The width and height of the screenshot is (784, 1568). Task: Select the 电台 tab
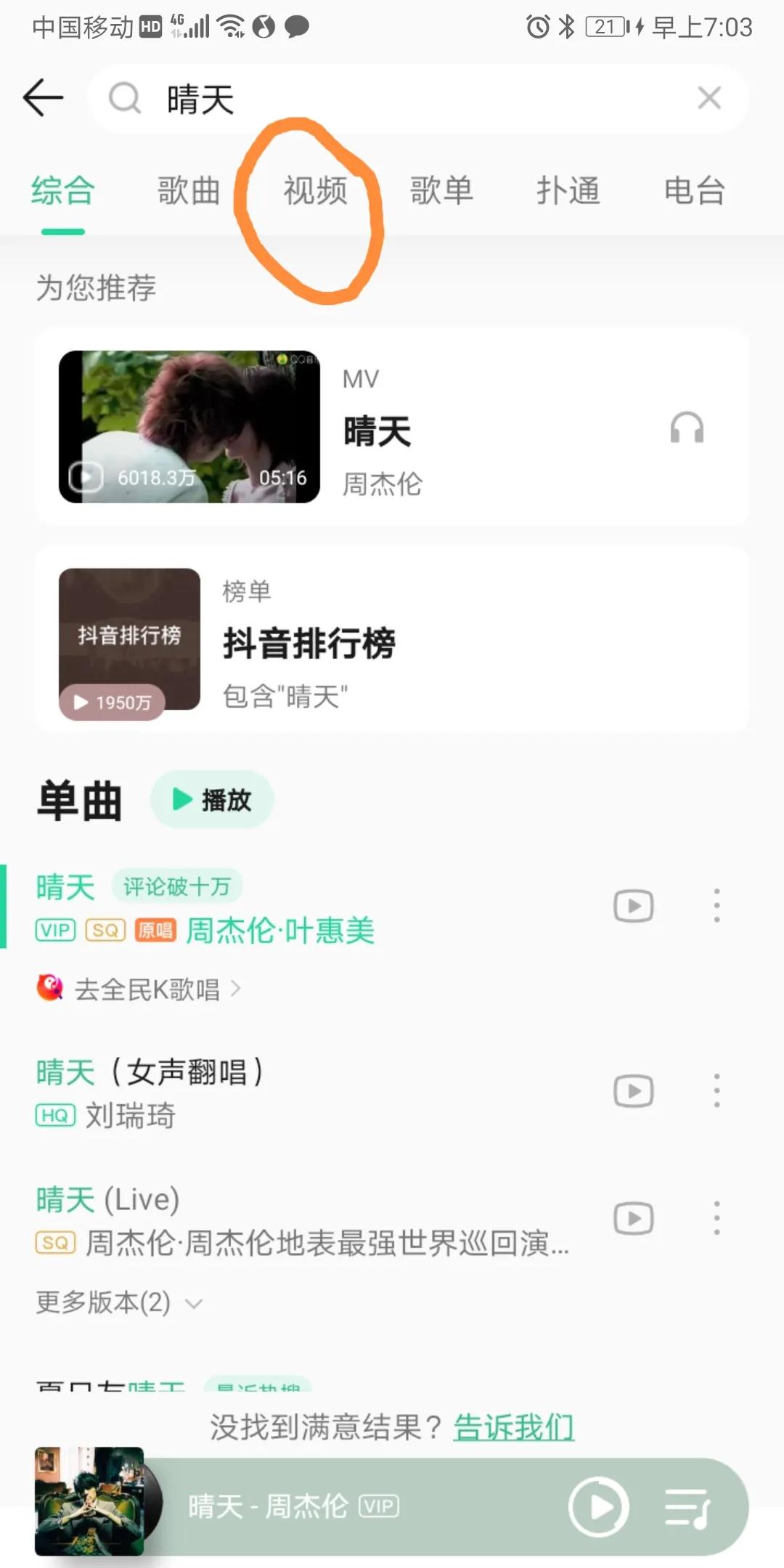tap(693, 191)
